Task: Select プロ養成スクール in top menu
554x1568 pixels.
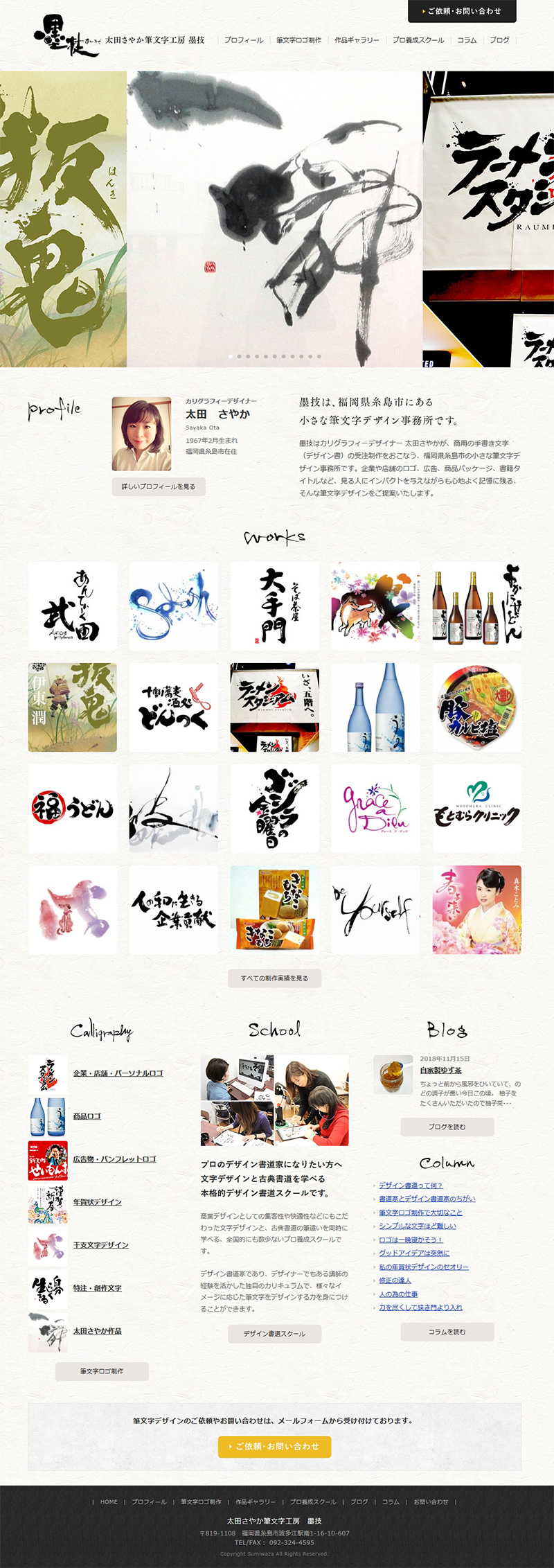Action: click(x=418, y=40)
